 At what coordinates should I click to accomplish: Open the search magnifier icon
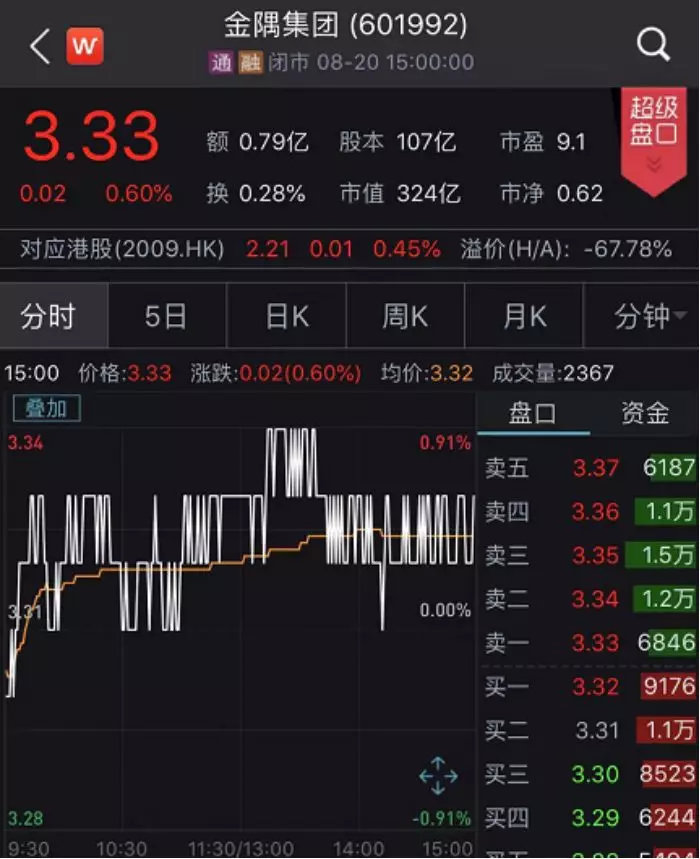pos(653,45)
